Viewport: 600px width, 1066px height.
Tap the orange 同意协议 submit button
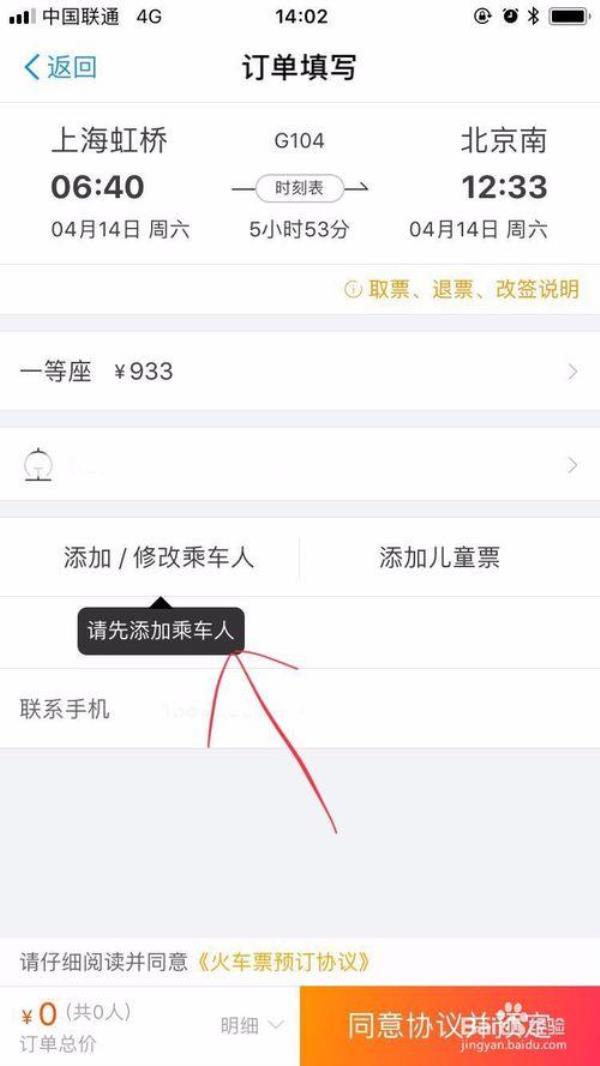click(x=449, y=1025)
